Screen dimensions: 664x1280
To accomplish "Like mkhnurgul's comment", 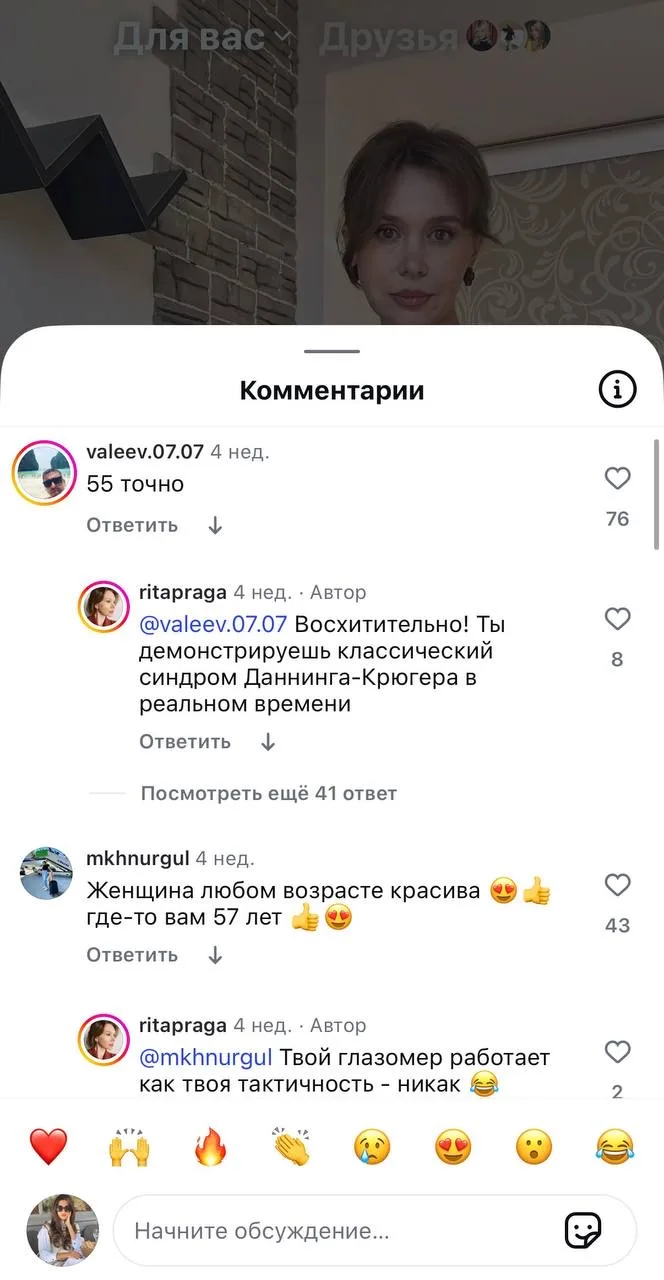I will pyautogui.click(x=618, y=885).
